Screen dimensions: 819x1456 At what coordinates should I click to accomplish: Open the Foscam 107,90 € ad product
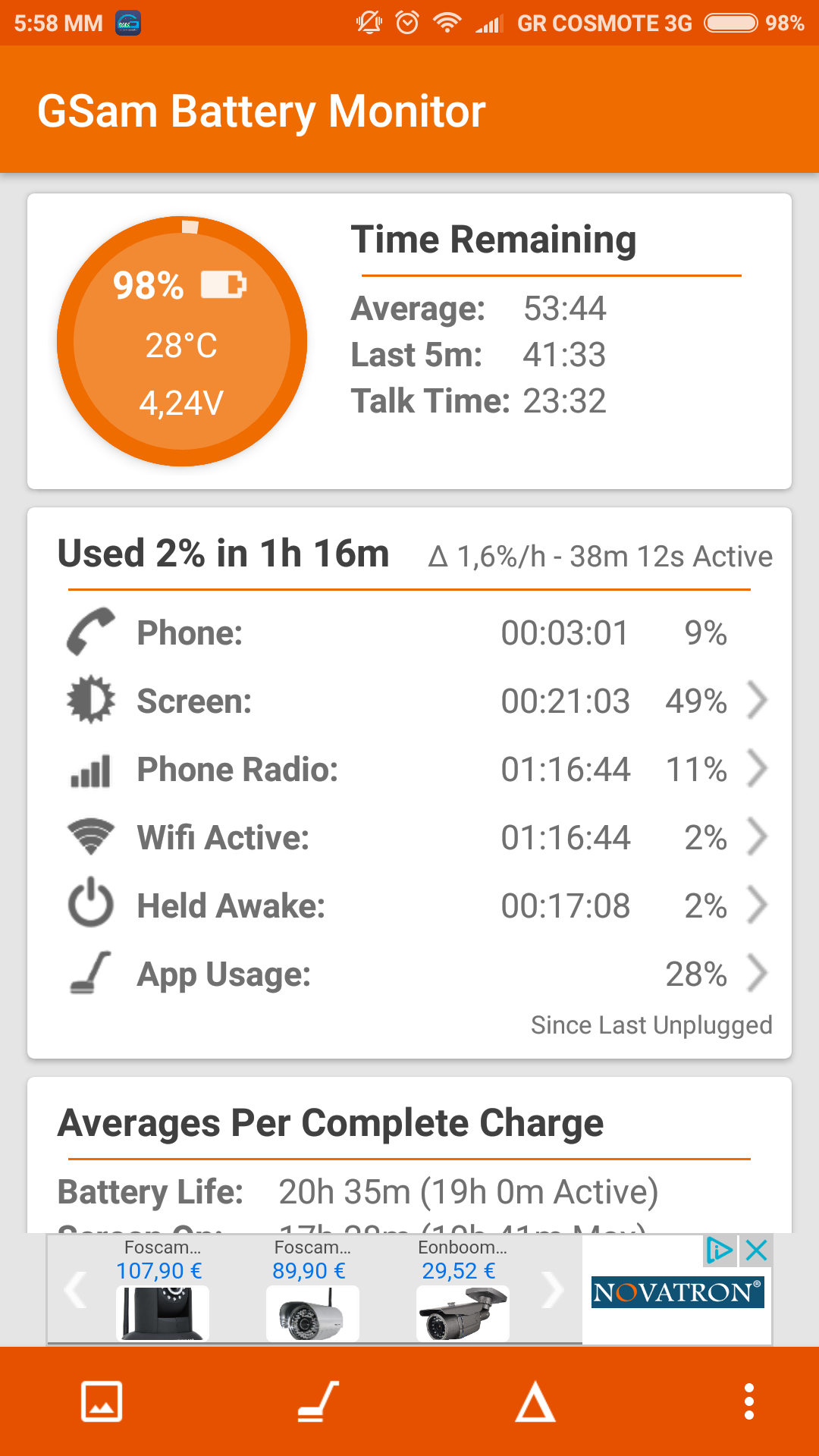pos(162,1291)
